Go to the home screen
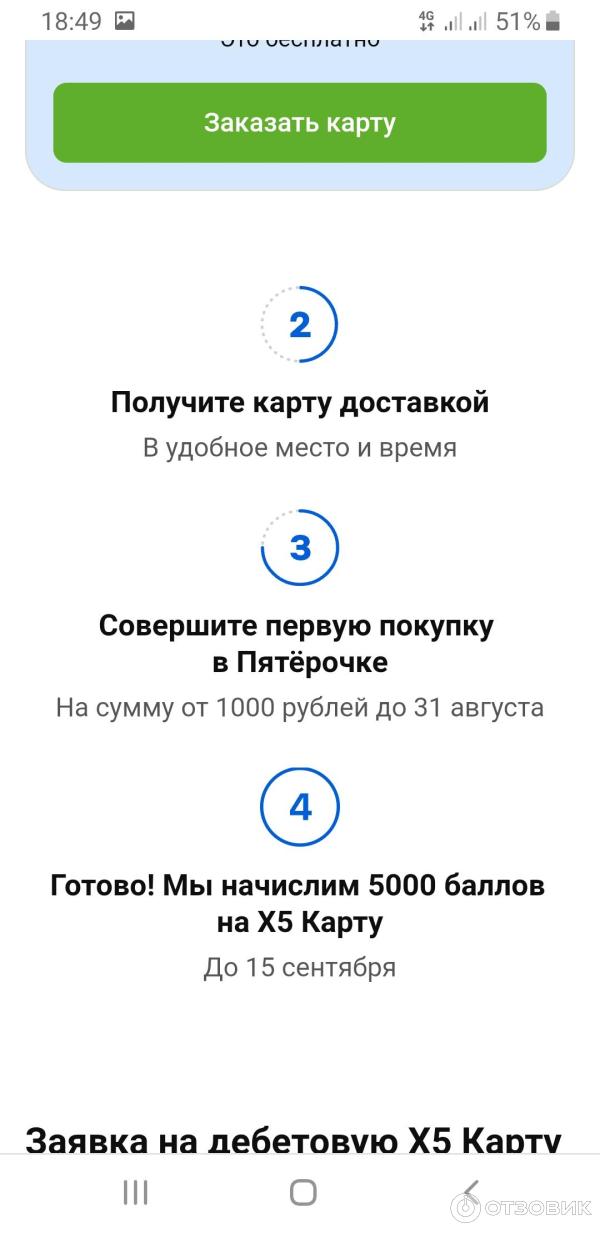600x1233 pixels. 303,1191
